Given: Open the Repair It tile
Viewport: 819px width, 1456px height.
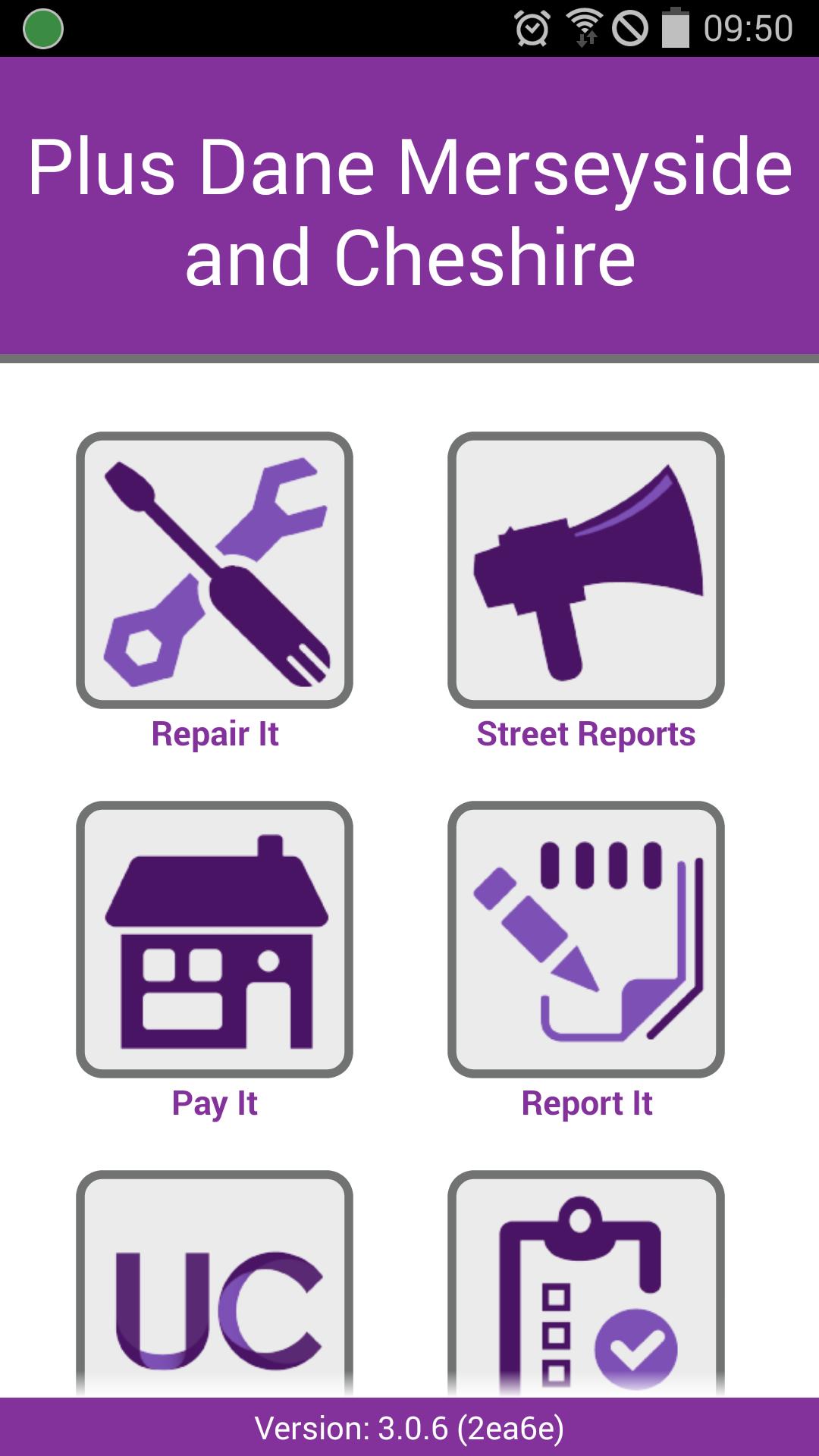Looking at the screenshot, I should coord(215,570).
